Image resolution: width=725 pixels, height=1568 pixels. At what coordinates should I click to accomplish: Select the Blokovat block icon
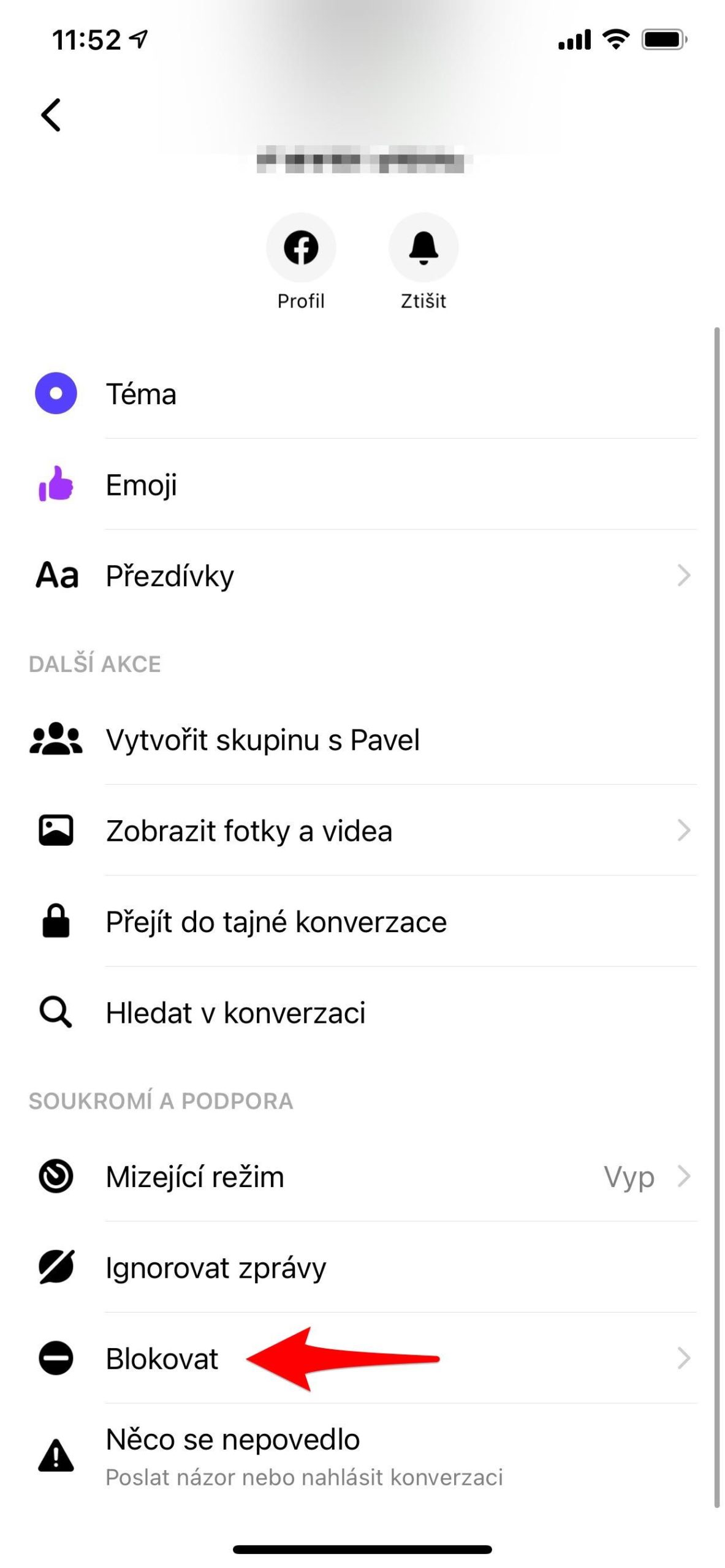click(56, 1357)
